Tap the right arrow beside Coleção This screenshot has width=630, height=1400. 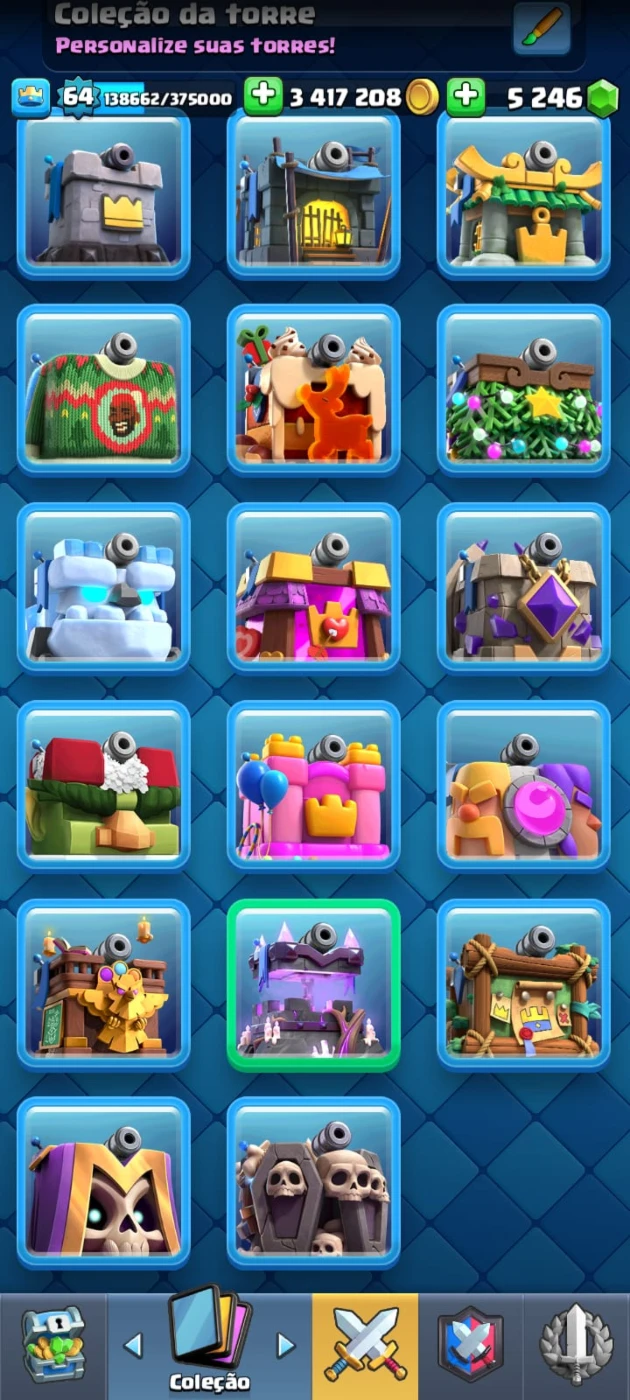click(x=286, y=1344)
